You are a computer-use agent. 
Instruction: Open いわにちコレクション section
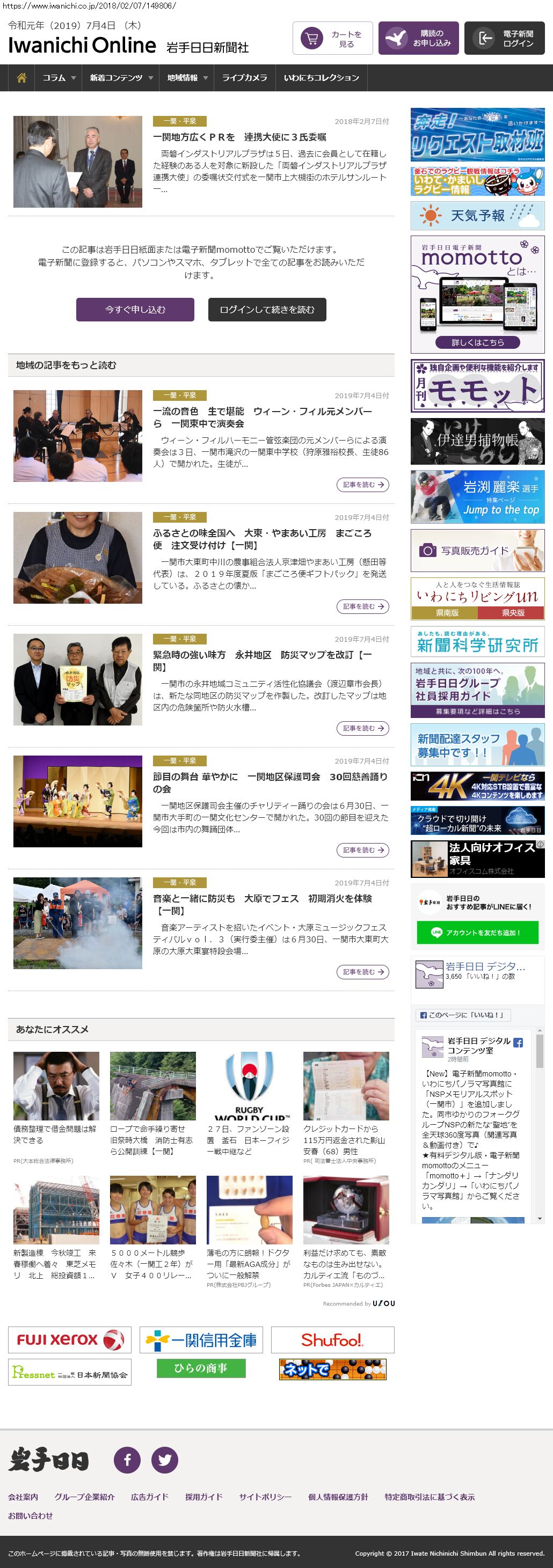click(x=321, y=78)
